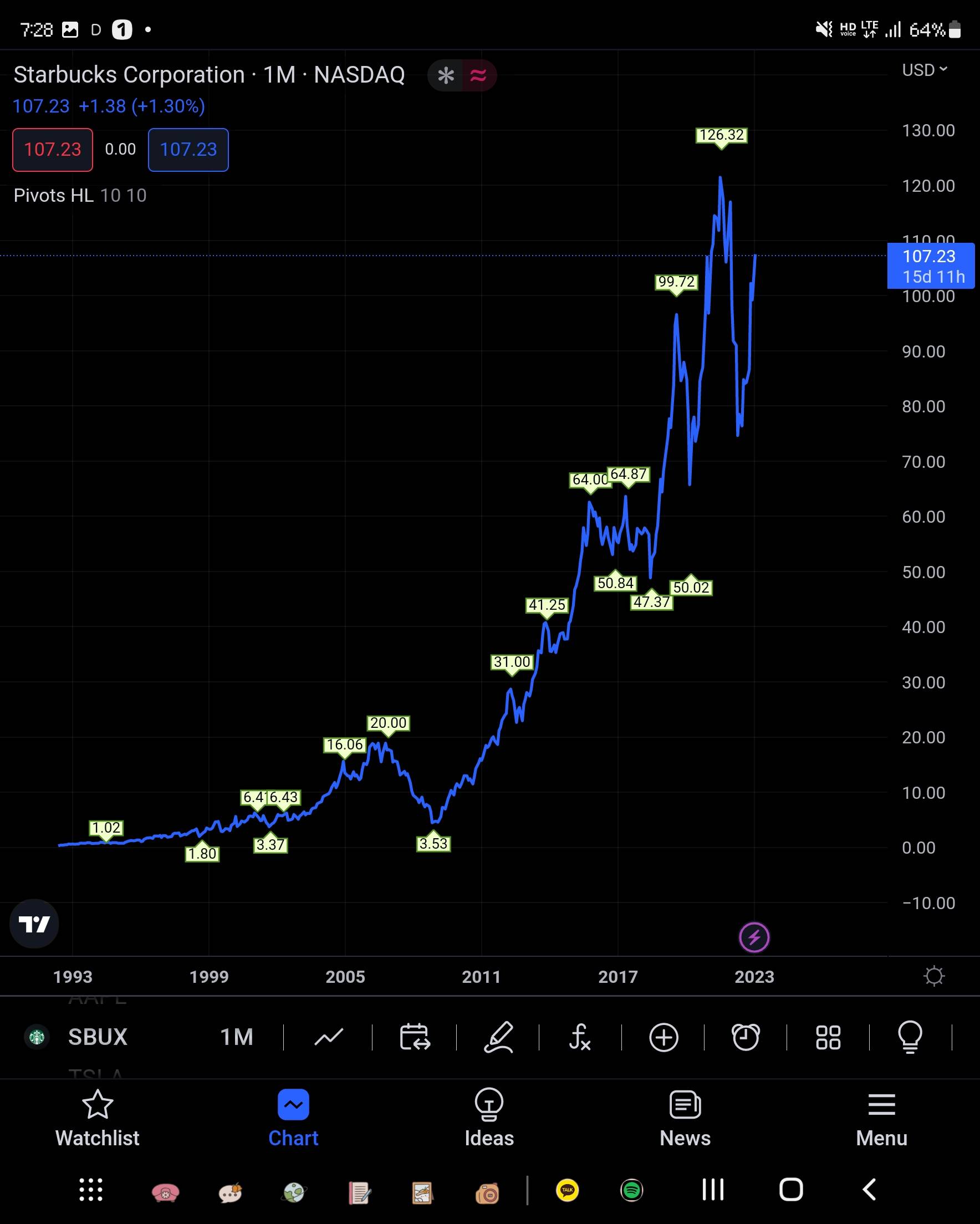This screenshot has width=980, height=1224.
Task: Open chart settings gear on the time axis
Action: (933, 976)
